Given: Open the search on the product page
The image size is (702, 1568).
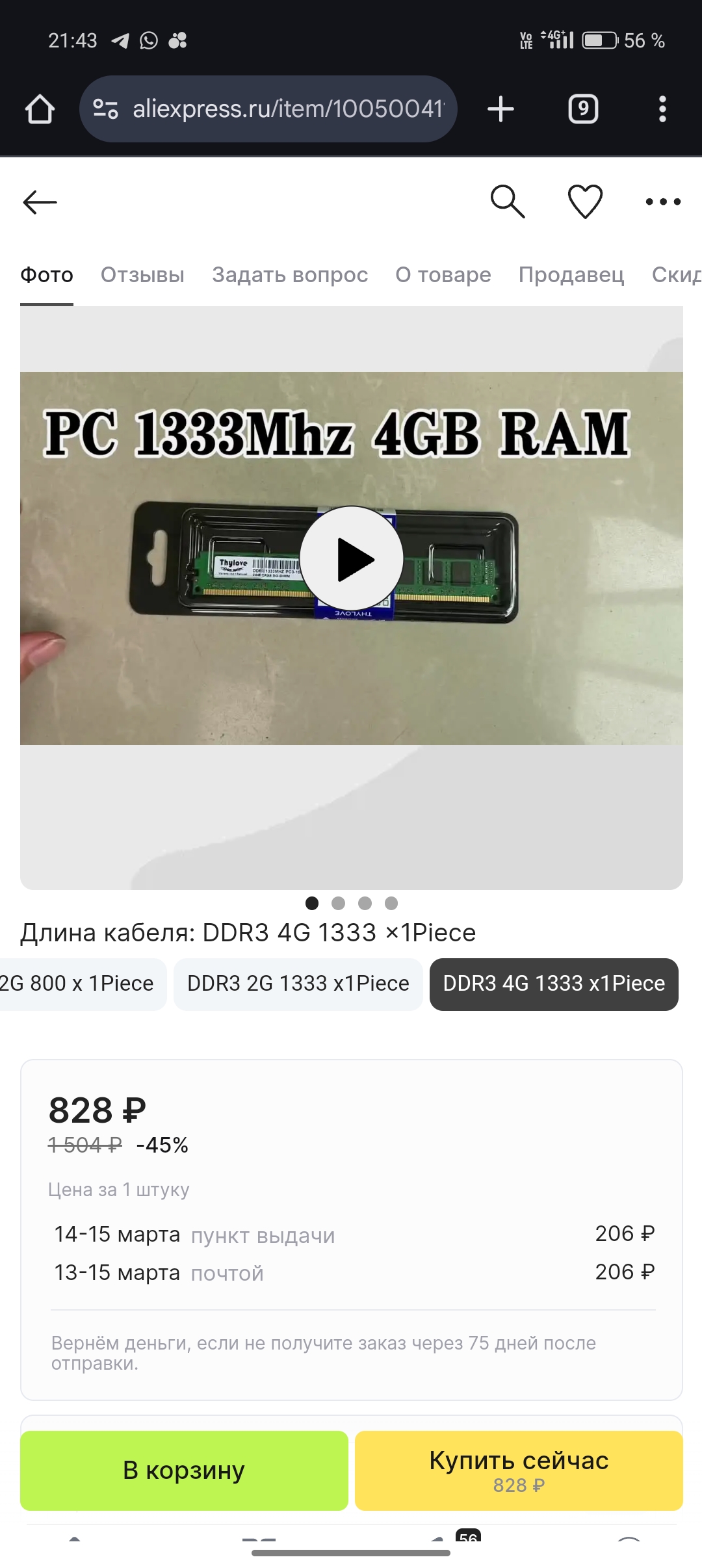Looking at the screenshot, I should click(x=507, y=202).
